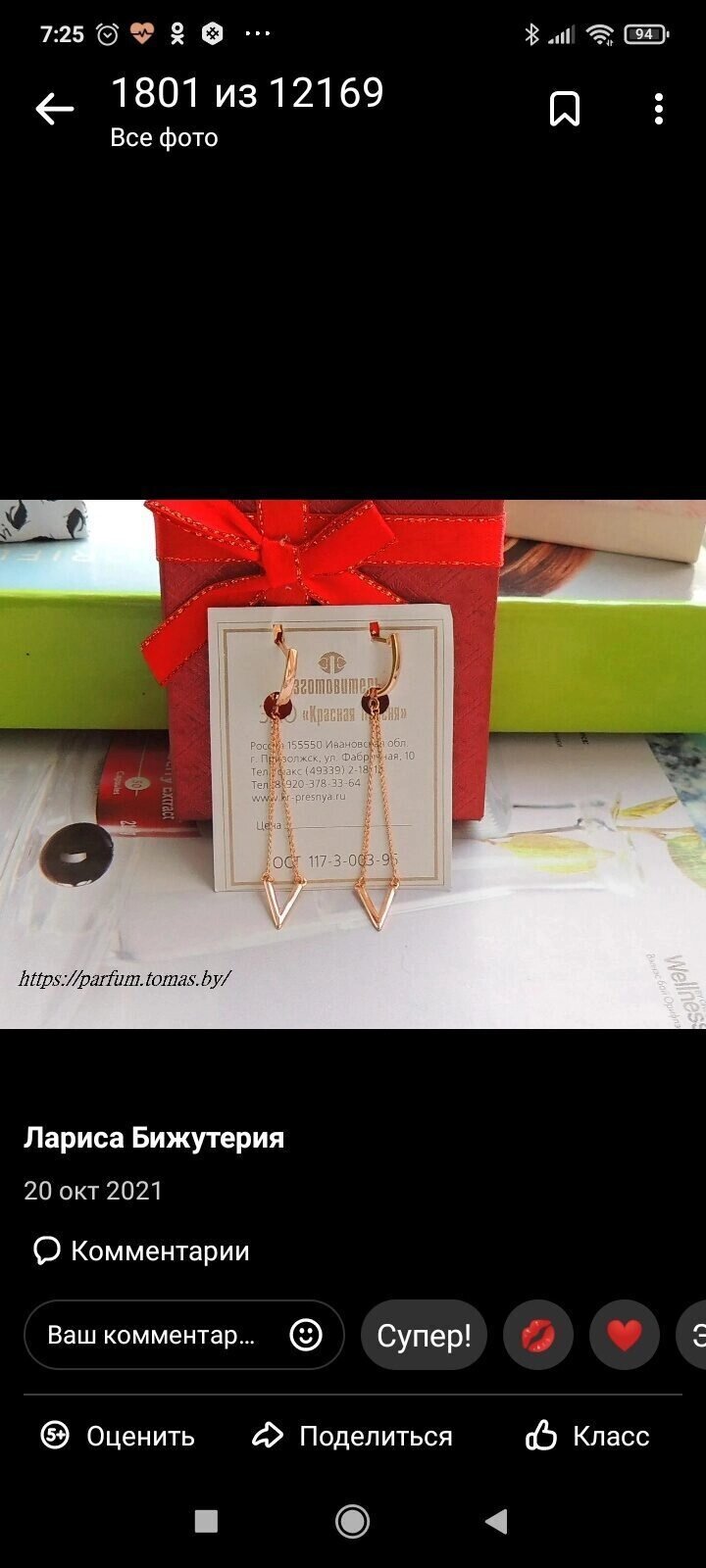Bookmark this photo
This screenshot has width=706, height=1568.
564,109
